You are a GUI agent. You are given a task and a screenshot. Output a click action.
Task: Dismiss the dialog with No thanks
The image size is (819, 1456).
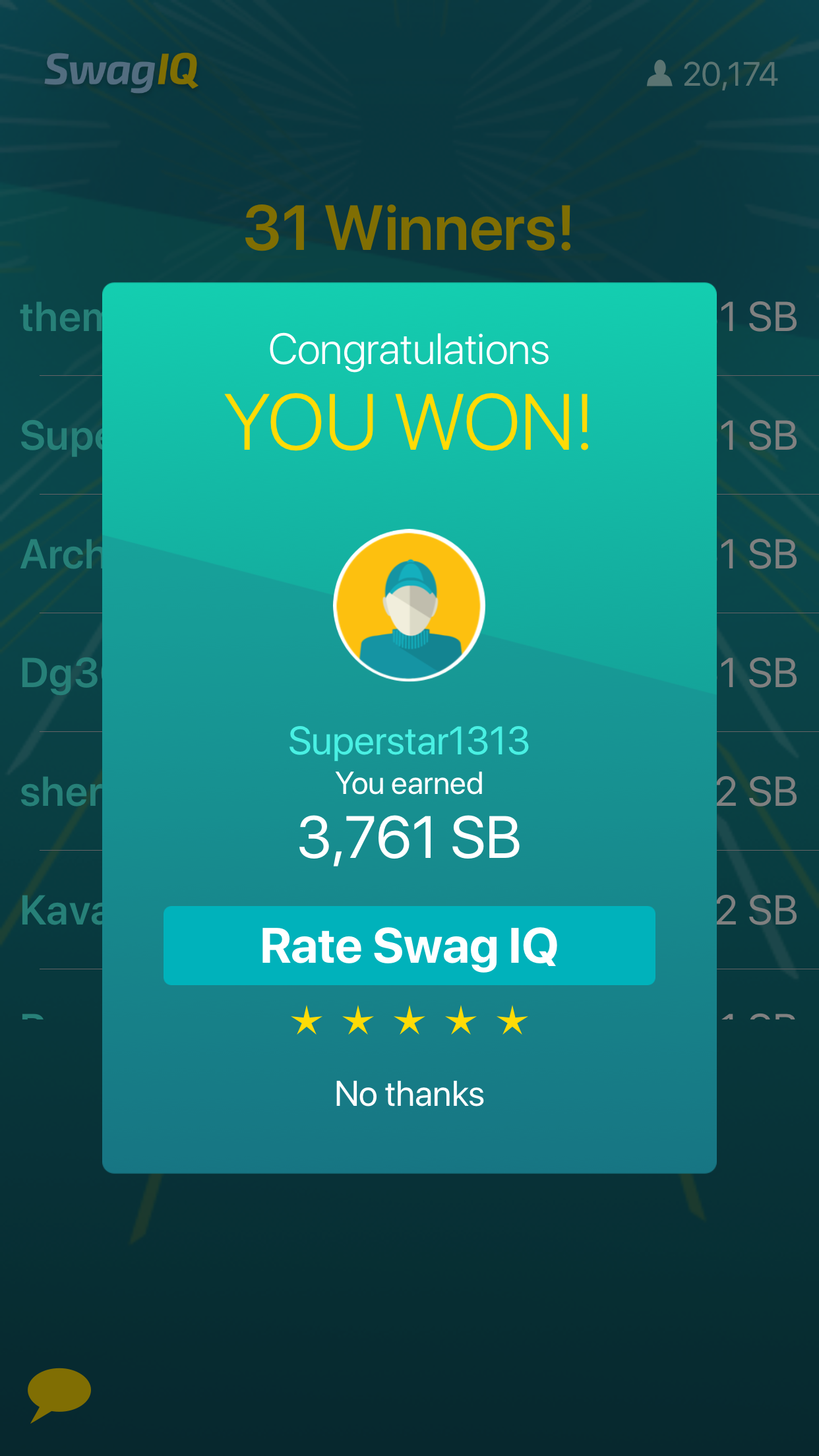[409, 1094]
